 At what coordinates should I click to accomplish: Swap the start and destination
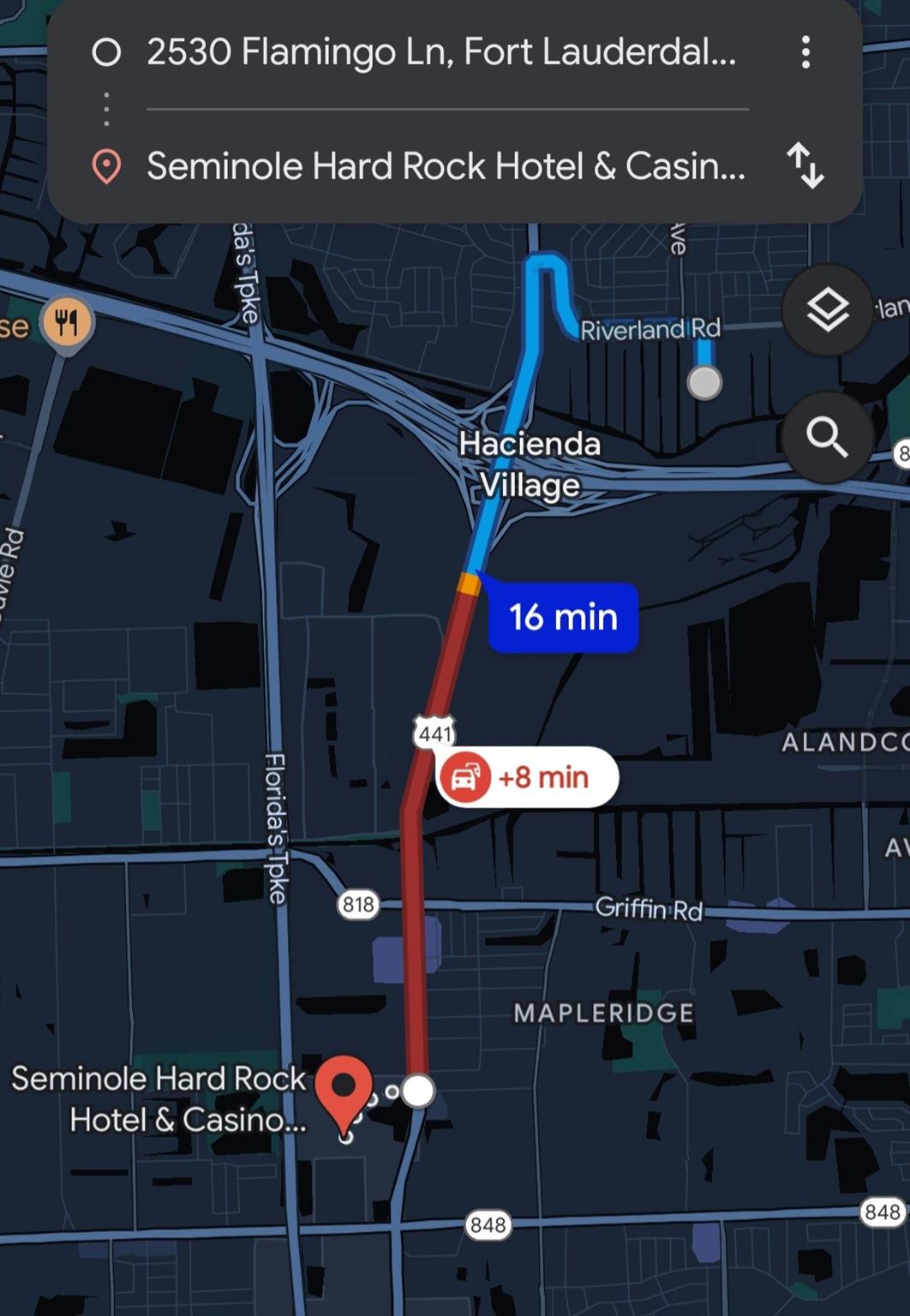(805, 165)
